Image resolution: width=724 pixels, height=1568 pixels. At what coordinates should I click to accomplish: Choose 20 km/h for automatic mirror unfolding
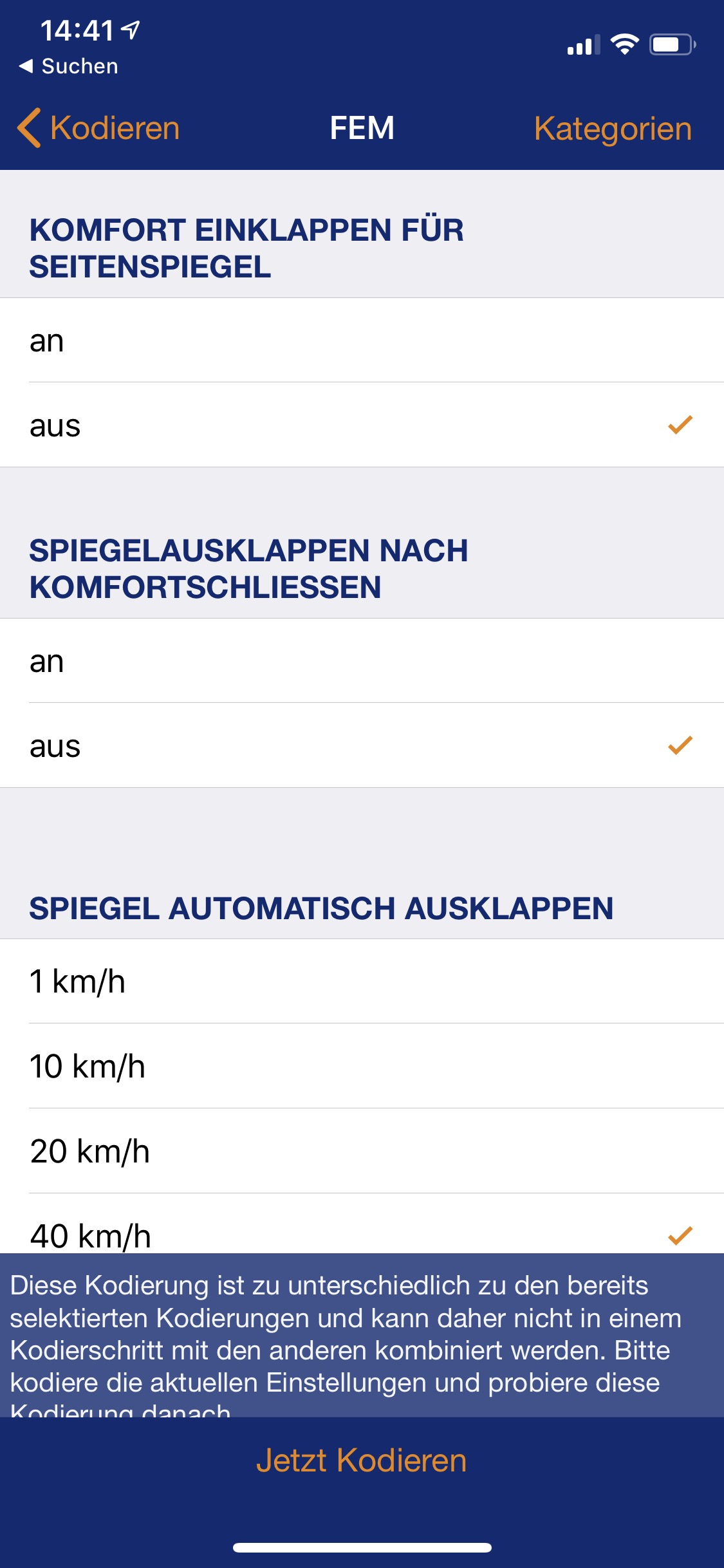point(362,1151)
